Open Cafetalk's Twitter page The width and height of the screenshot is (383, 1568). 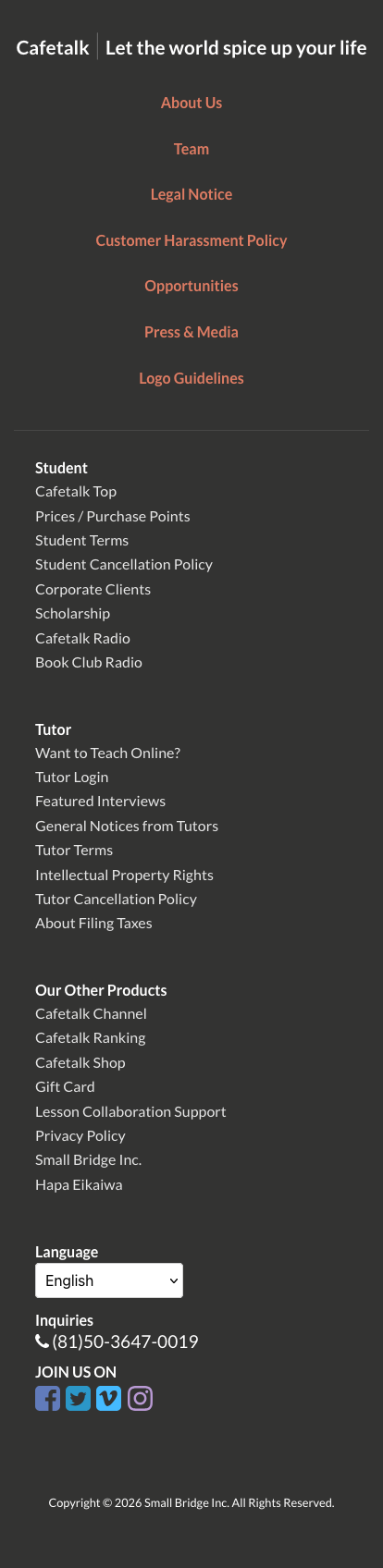click(79, 1398)
